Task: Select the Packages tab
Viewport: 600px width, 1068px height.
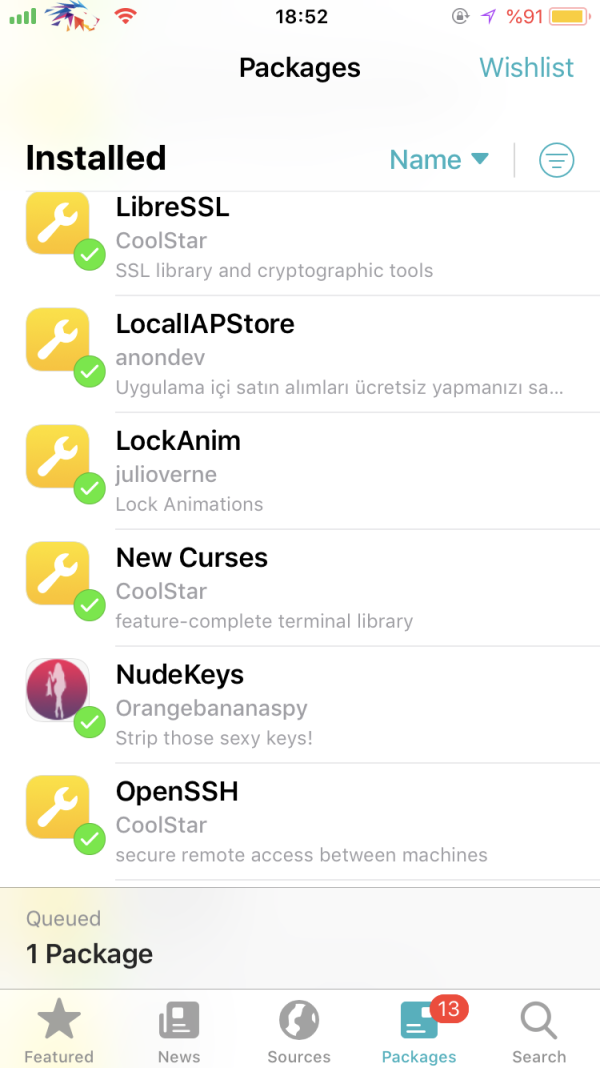Action: 419,1032
